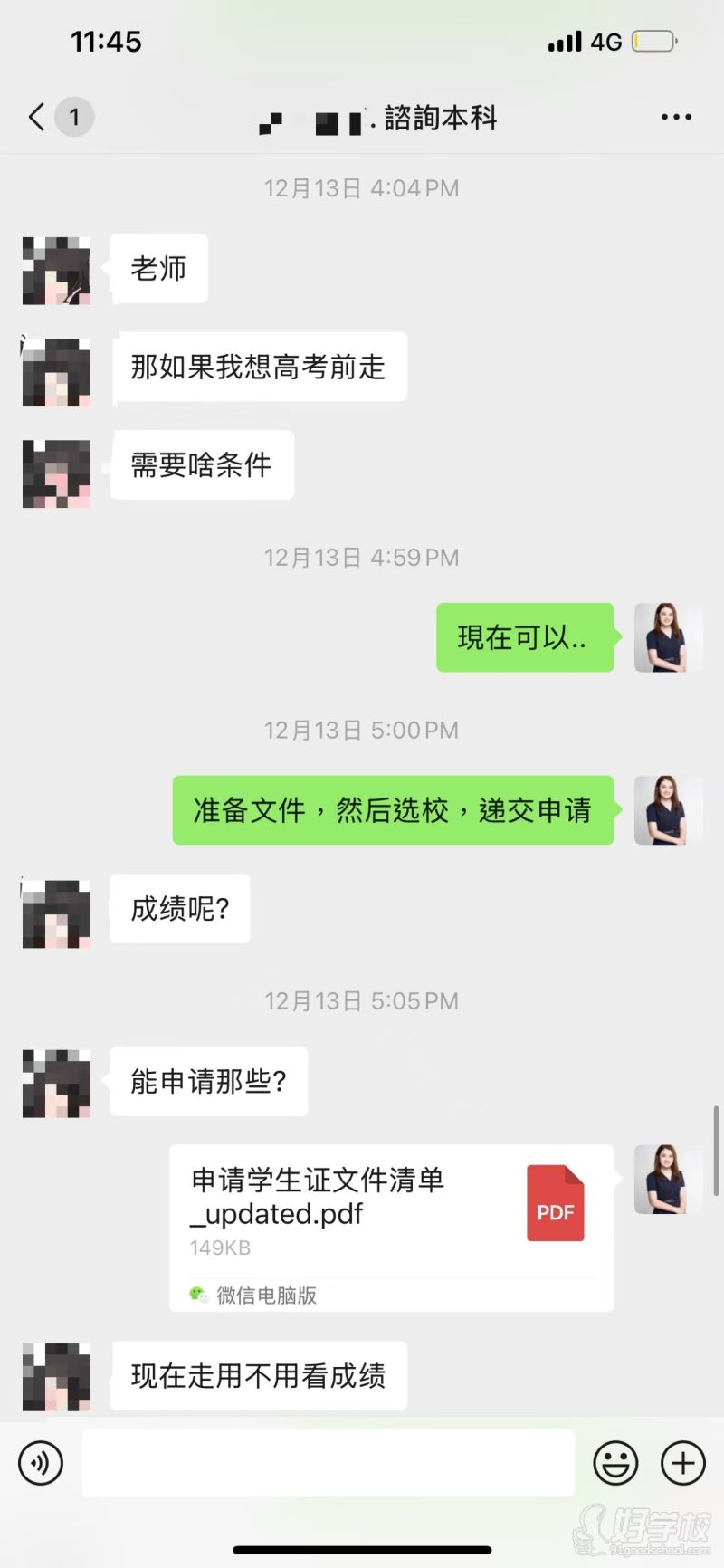Select the green bubble reading 现在可以..
Screen dimensions: 724x1568
click(x=525, y=638)
